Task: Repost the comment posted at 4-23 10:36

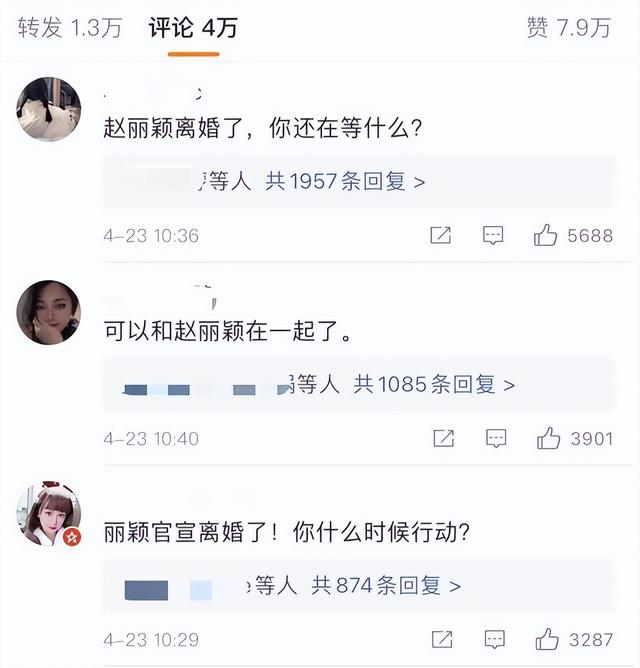Action: (441, 236)
